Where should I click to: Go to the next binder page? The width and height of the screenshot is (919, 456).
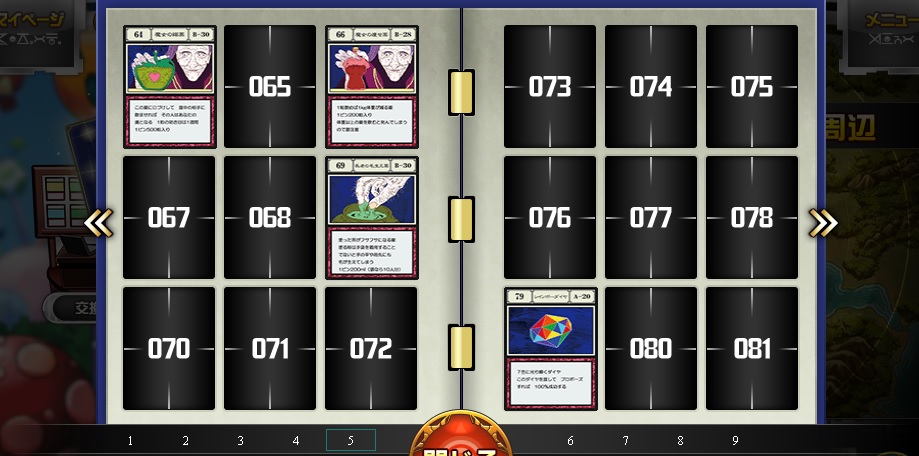pyautogui.click(x=822, y=222)
